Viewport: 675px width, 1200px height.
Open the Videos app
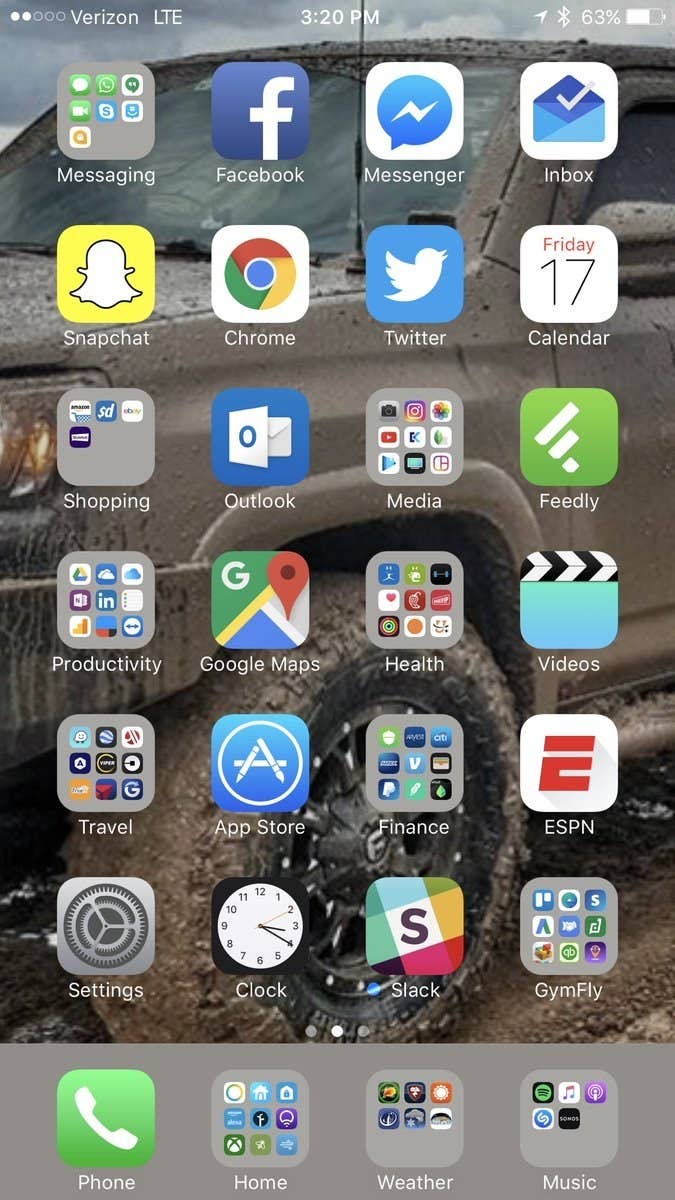(x=569, y=600)
